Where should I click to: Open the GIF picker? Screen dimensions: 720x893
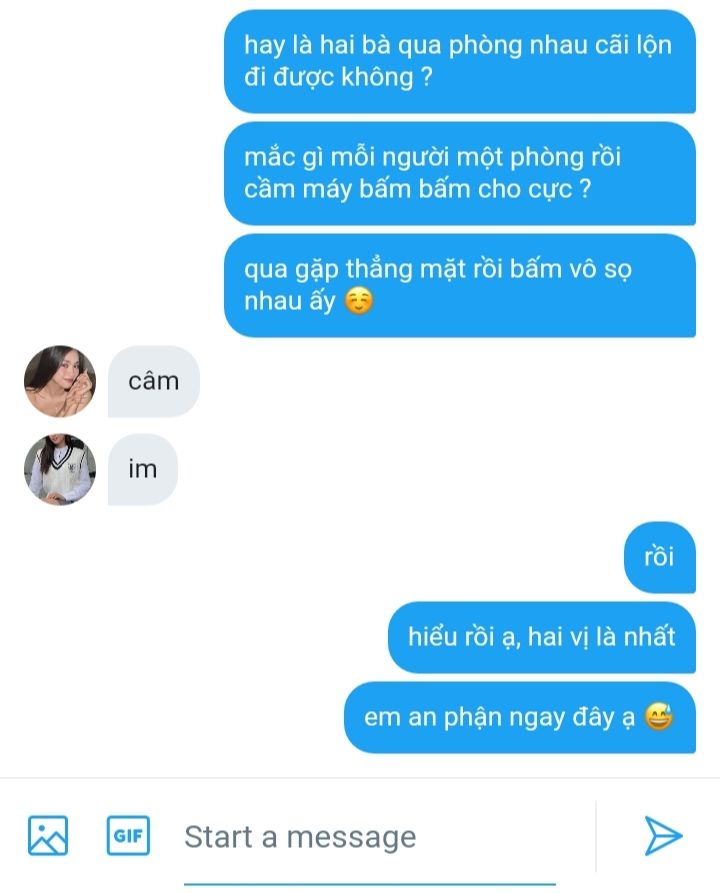point(128,835)
